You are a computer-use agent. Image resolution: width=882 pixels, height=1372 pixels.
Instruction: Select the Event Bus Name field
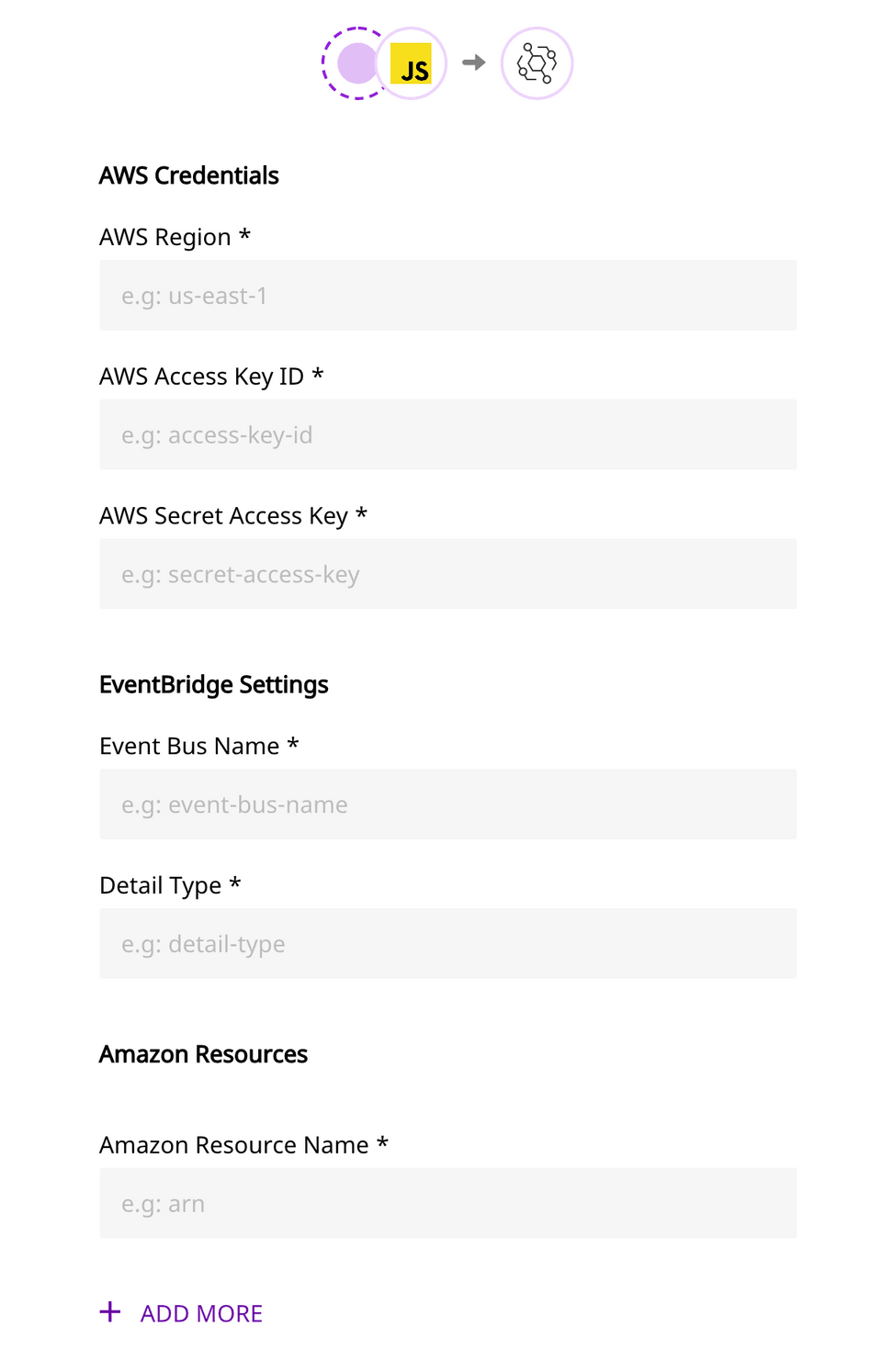coord(447,804)
